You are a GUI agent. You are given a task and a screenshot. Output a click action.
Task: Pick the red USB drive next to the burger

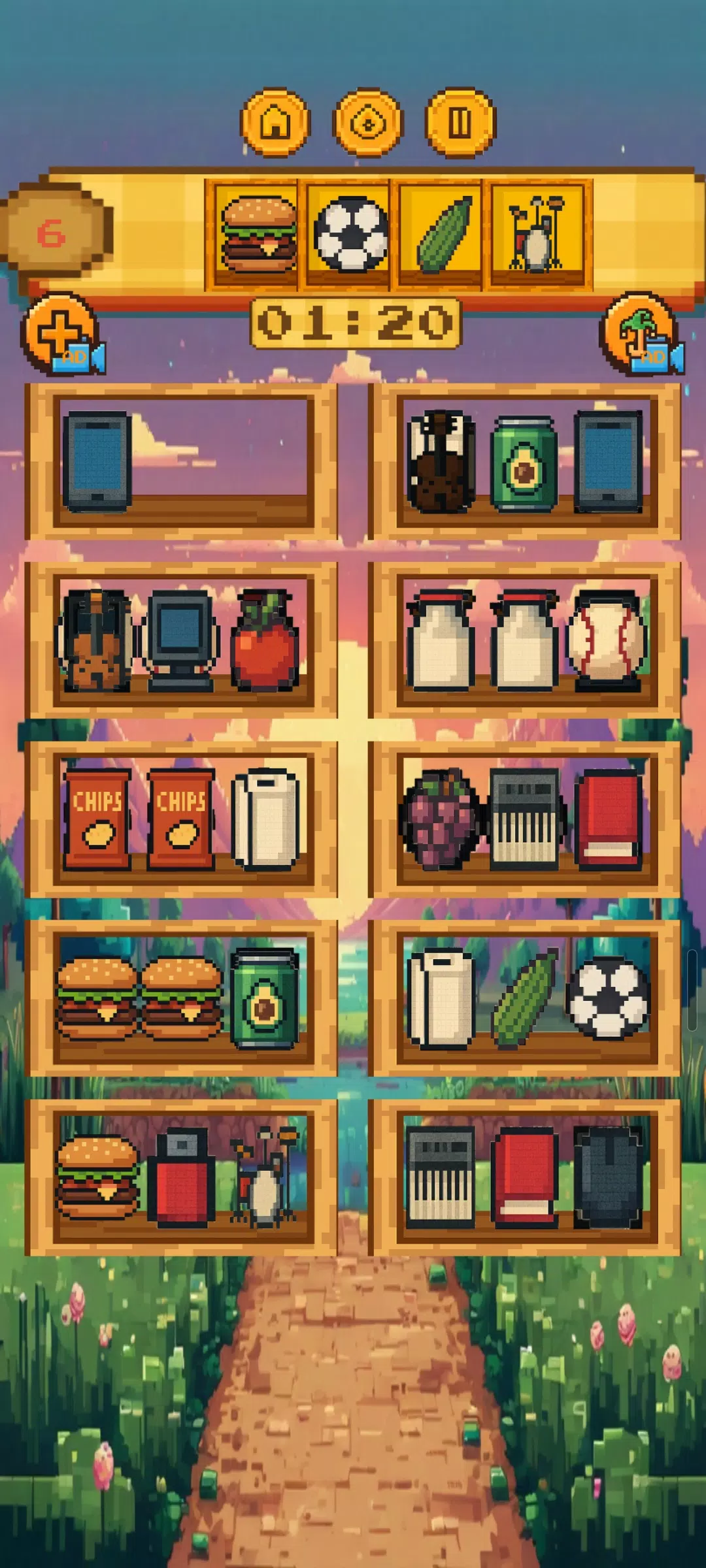coord(180,1177)
